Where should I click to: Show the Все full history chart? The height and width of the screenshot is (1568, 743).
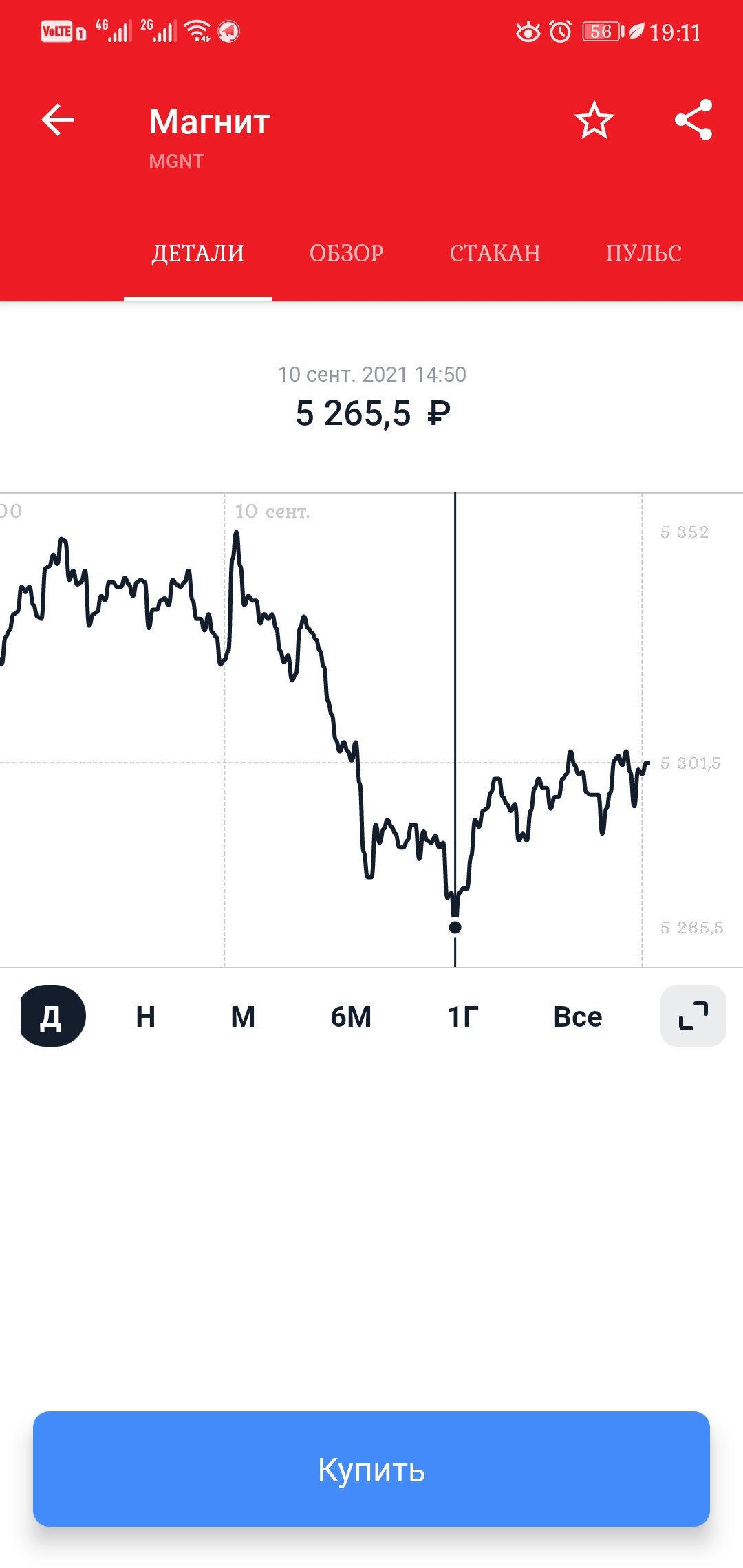[x=578, y=1016]
